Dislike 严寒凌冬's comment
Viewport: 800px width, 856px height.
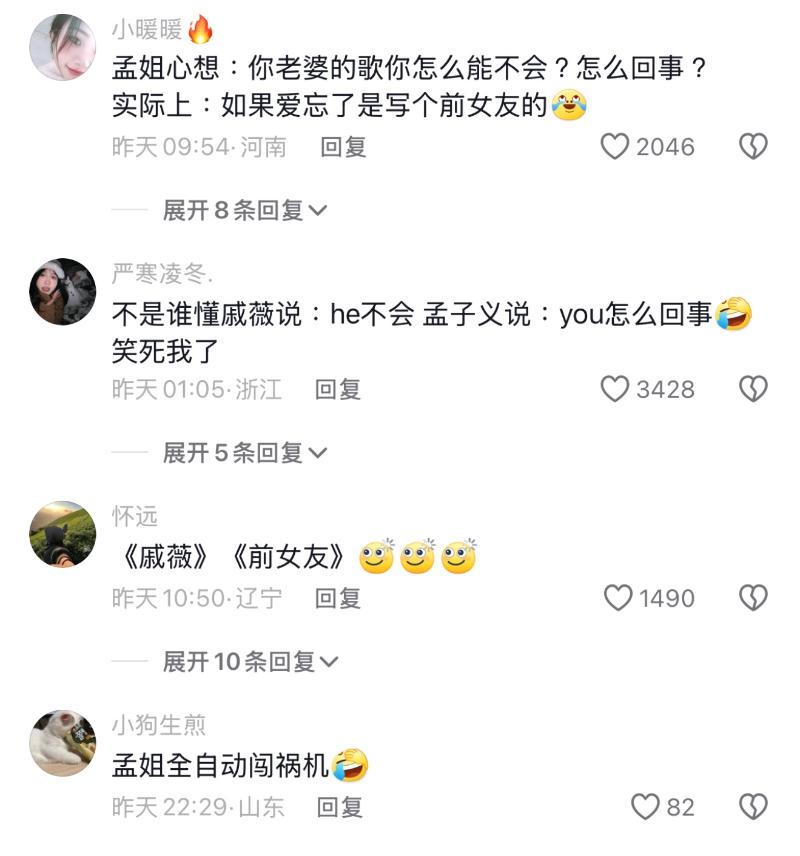[x=752, y=389]
